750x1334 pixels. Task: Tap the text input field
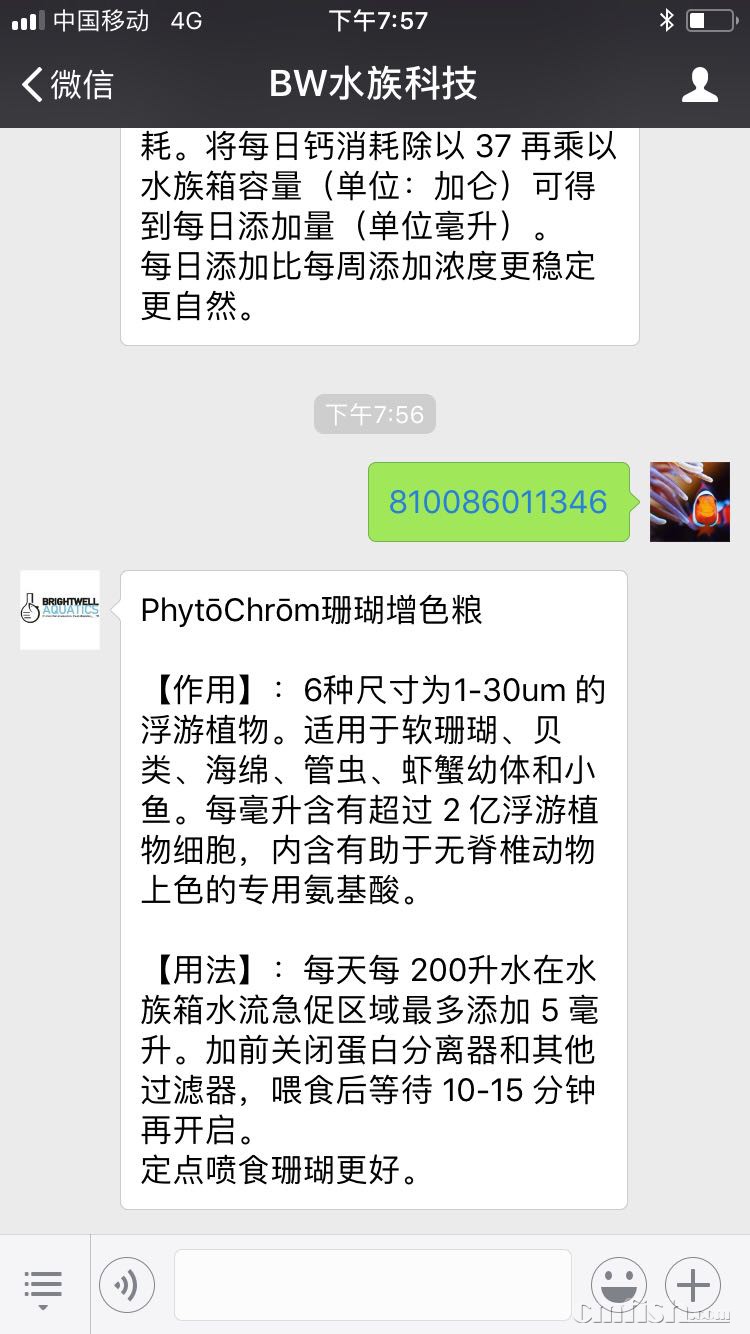[x=373, y=1284]
